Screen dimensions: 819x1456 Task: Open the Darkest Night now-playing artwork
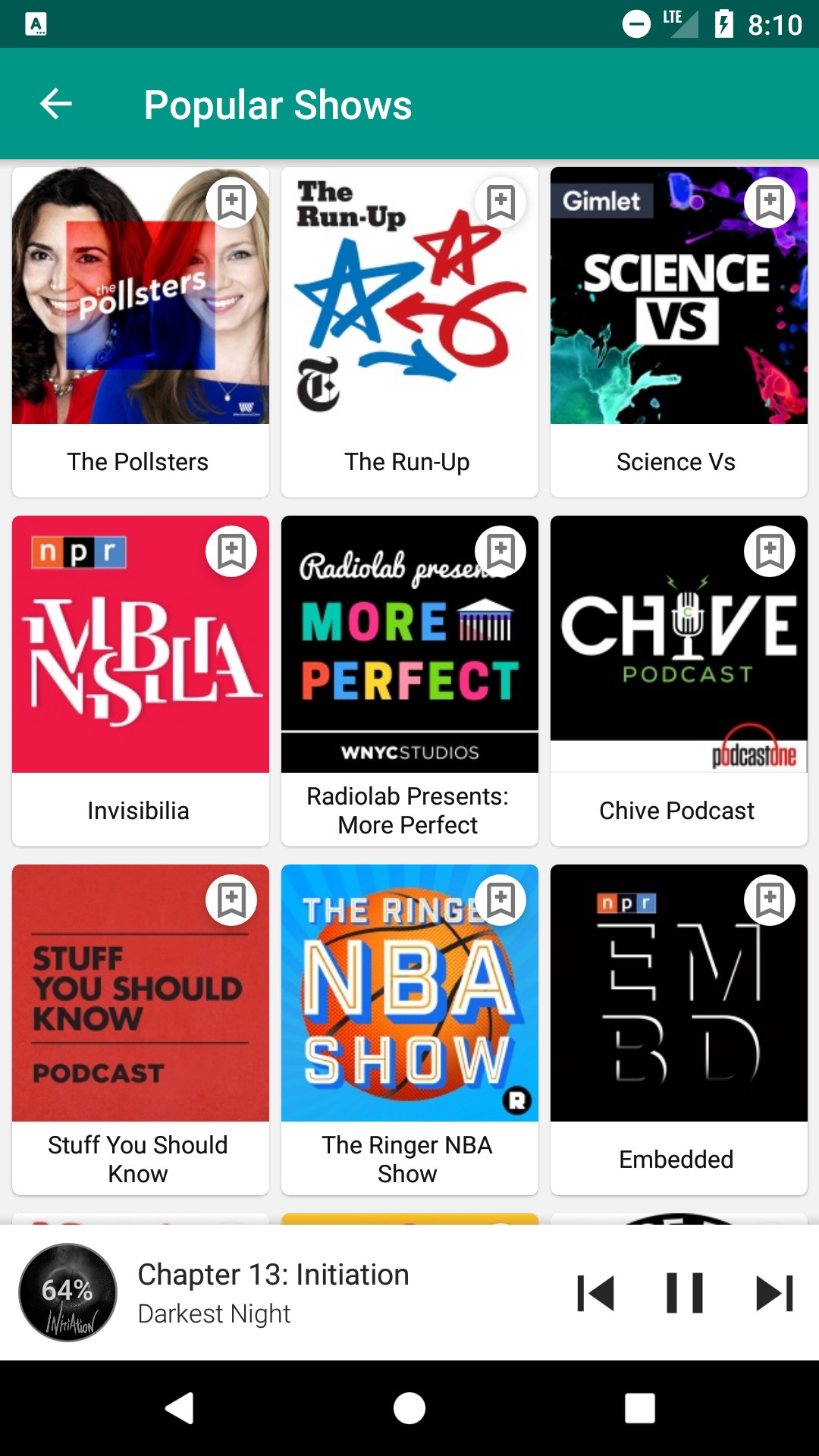coord(68,1292)
